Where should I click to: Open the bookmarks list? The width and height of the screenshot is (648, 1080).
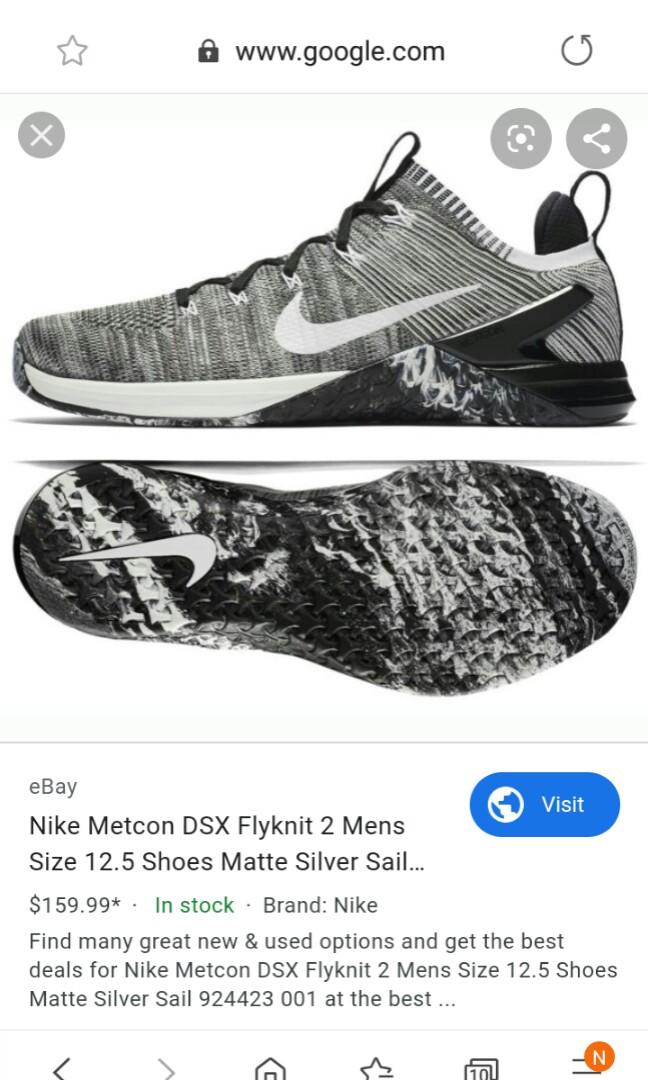click(375, 1067)
